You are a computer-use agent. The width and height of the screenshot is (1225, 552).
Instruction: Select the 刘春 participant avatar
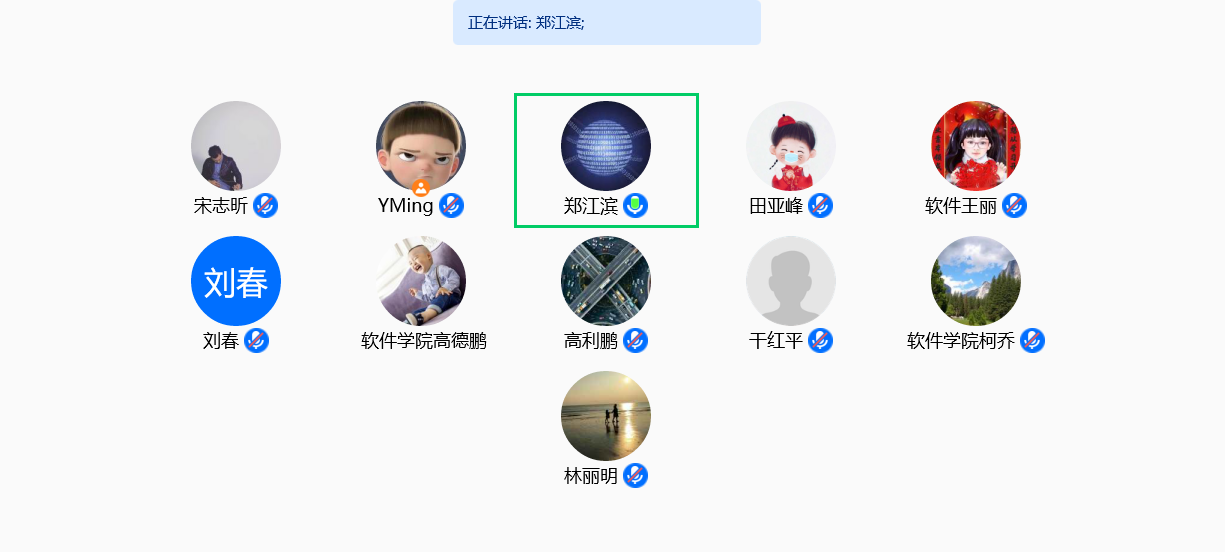[236, 281]
